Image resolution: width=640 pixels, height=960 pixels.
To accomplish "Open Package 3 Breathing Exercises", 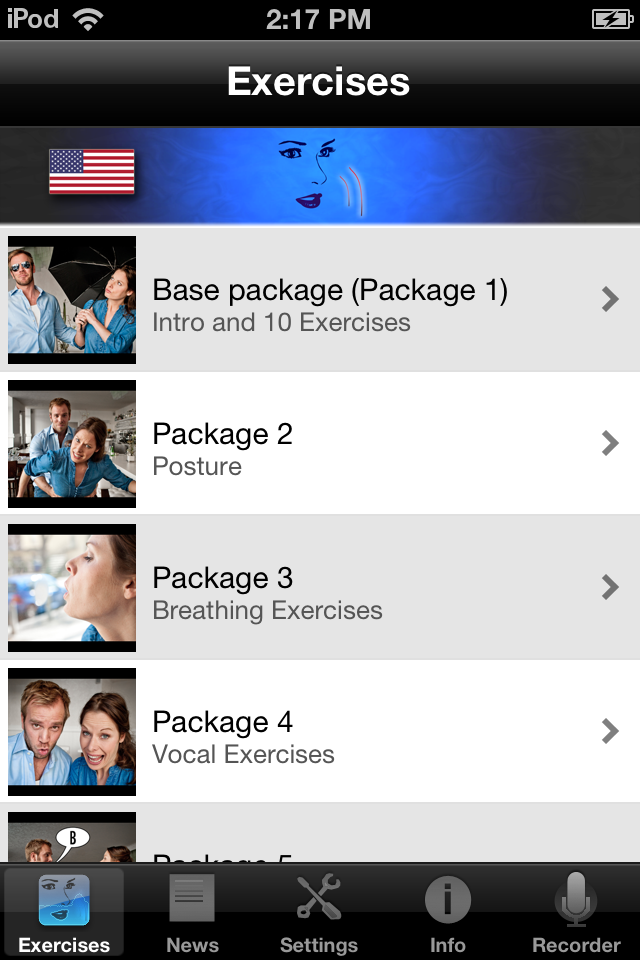I will (x=330, y=588).
